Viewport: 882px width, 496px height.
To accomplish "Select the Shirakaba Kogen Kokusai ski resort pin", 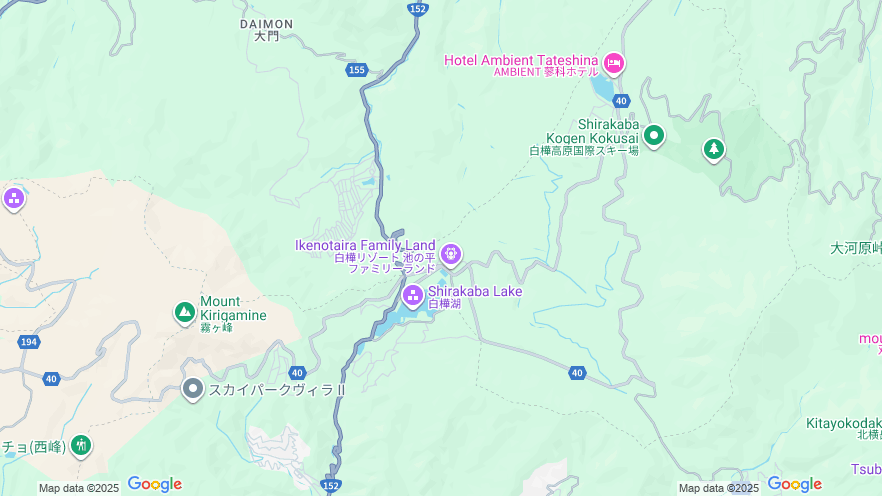I will point(654,134).
